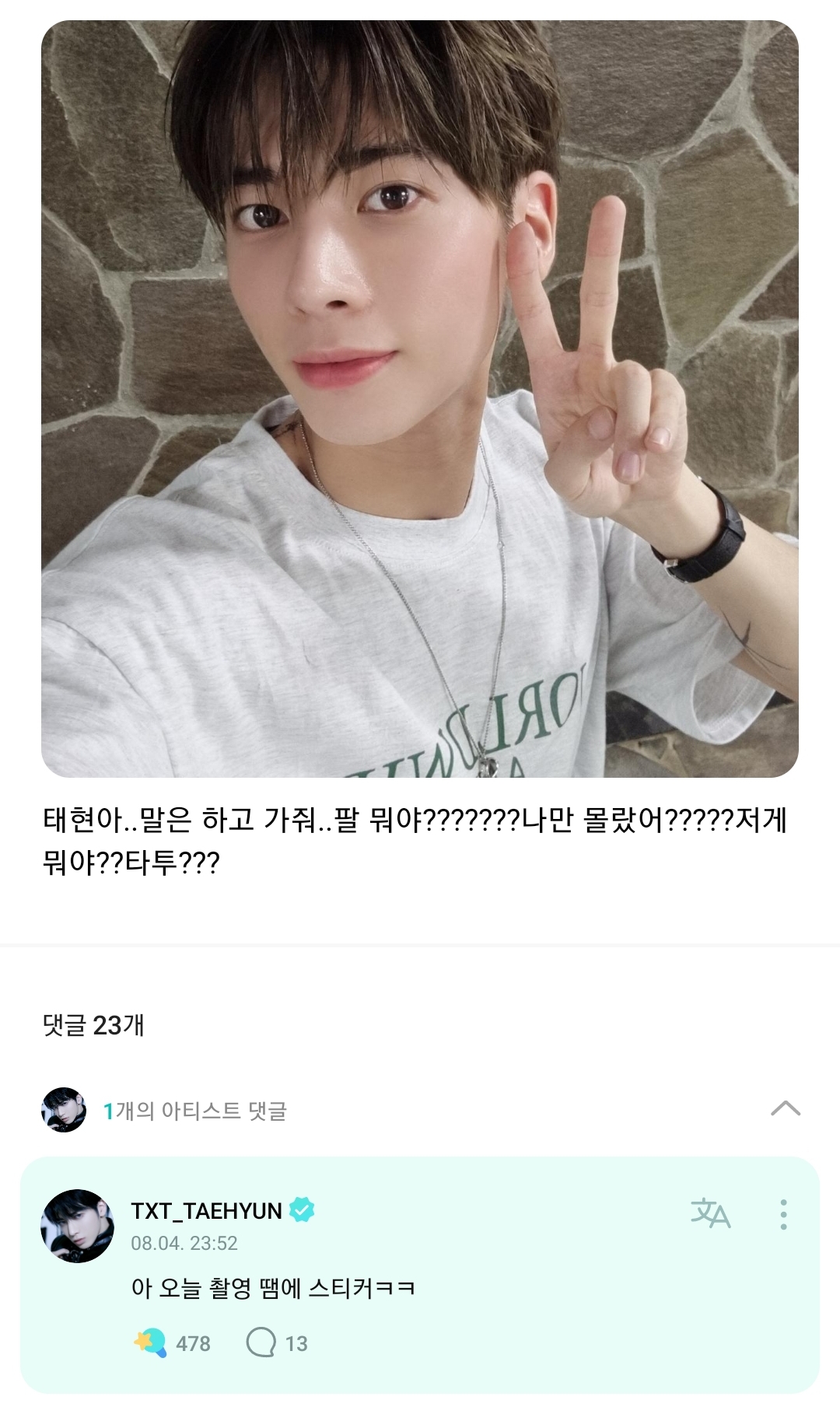
Task: Open the selfie photo in full view
Action: 420,397
